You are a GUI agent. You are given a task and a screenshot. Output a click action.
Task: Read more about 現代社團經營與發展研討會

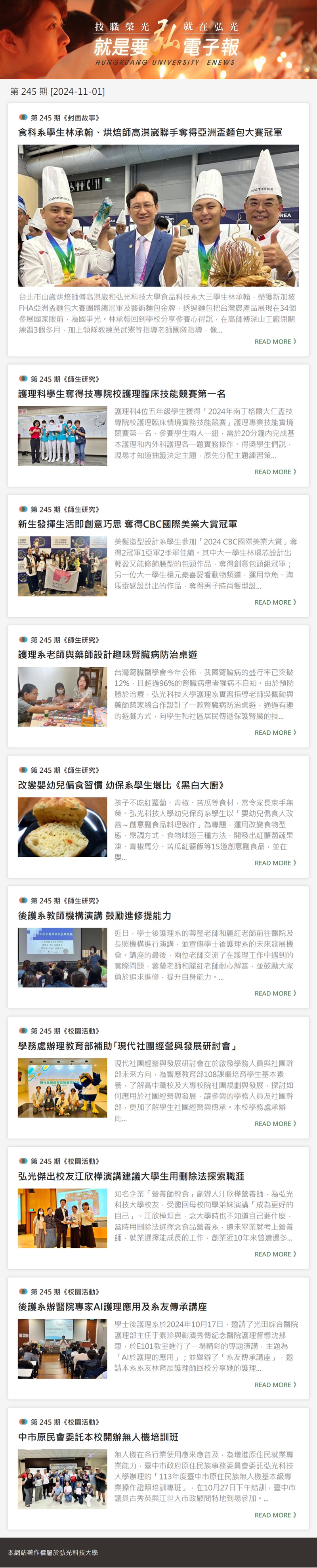click(275, 1123)
